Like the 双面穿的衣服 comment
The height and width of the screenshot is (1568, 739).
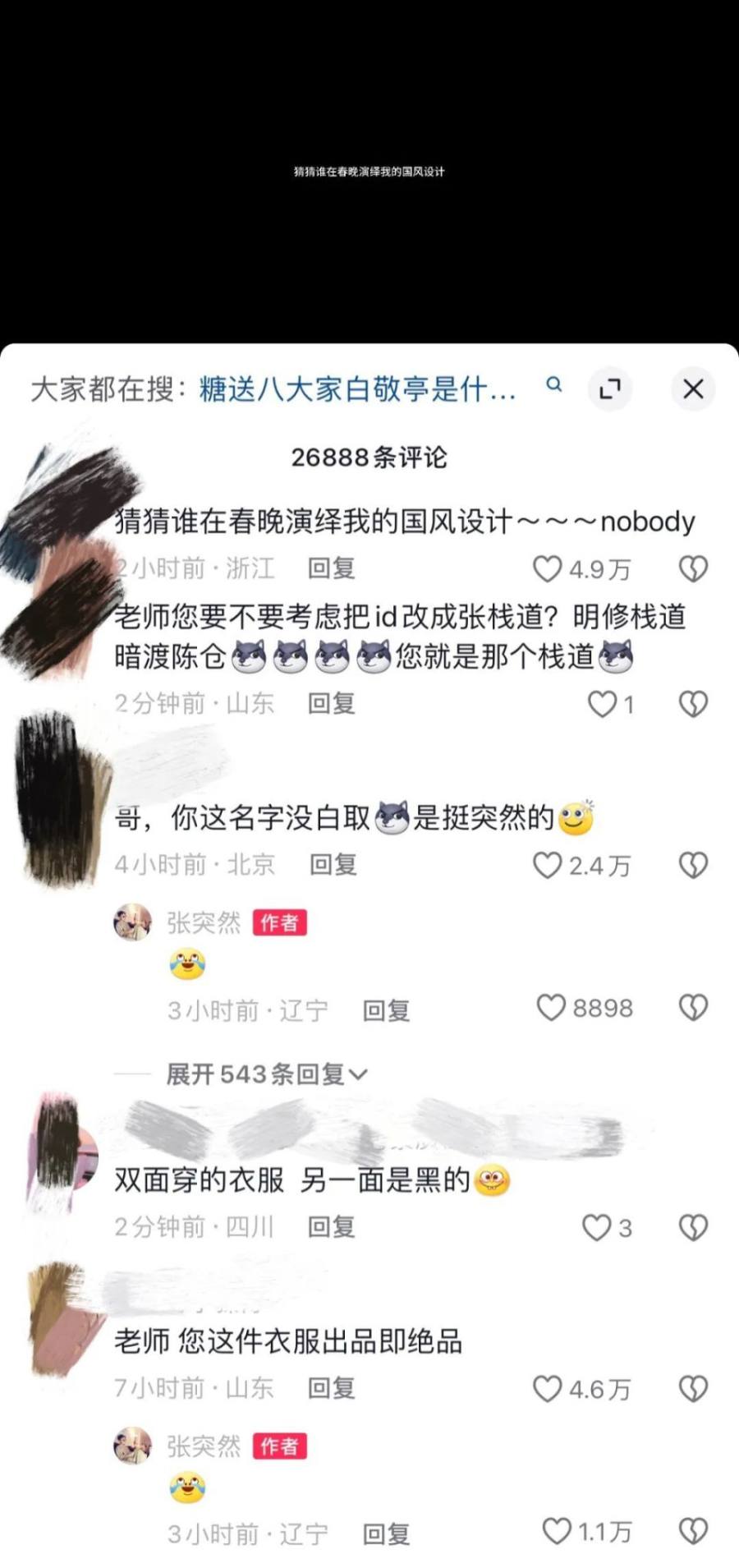point(596,1227)
